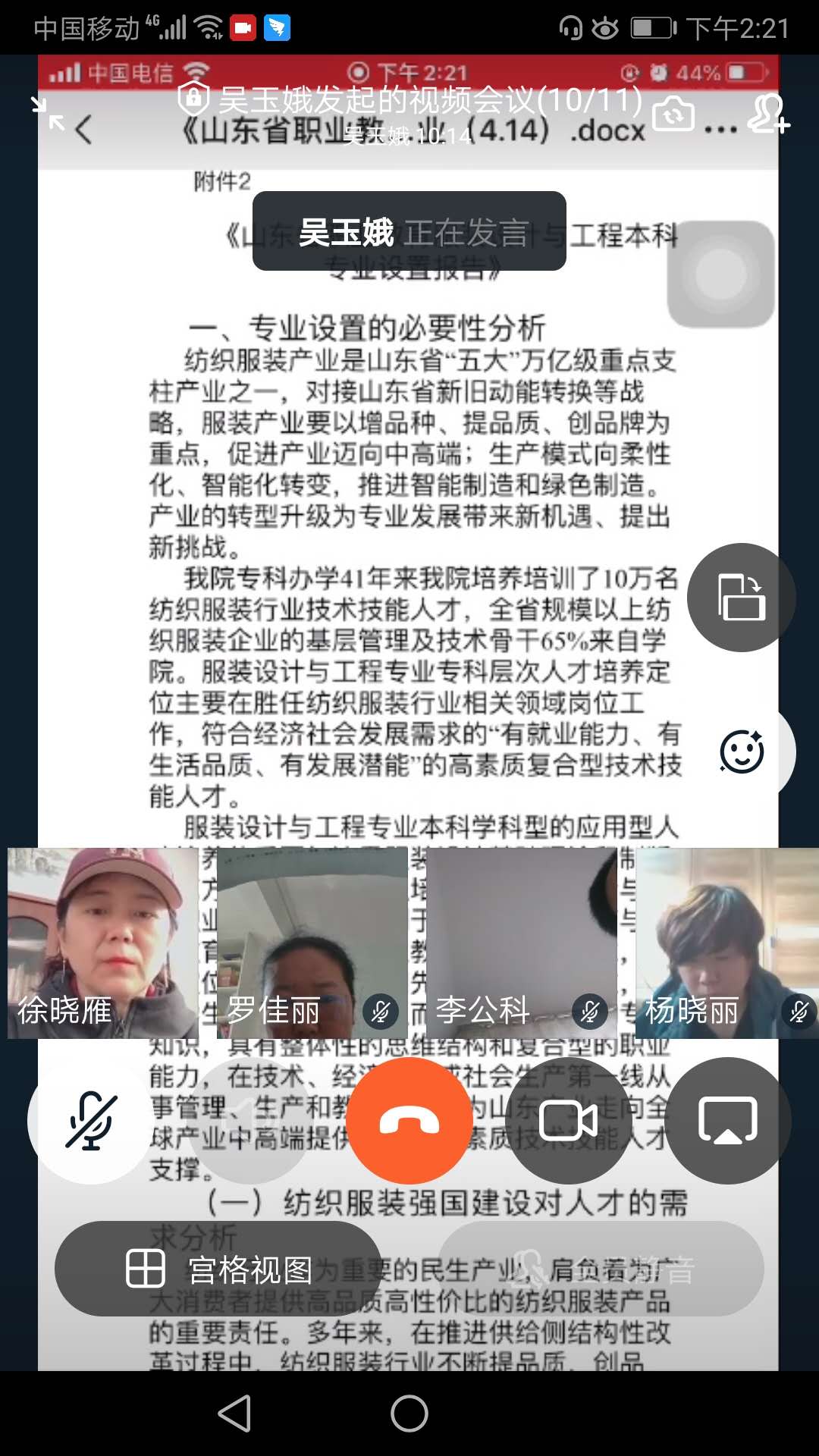Switch camera with the flip icon
The width and height of the screenshot is (819, 1456).
click(673, 114)
